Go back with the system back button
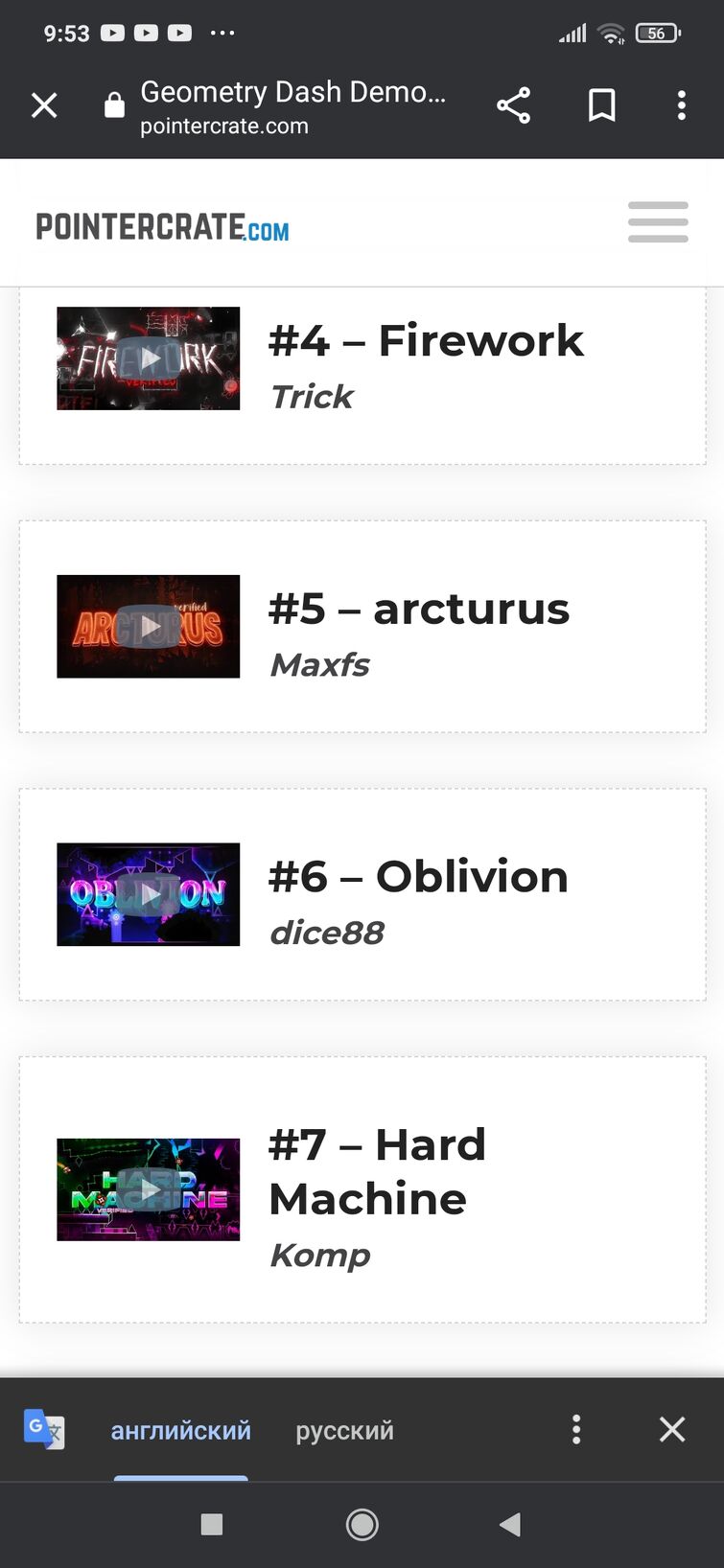 click(x=510, y=1524)
